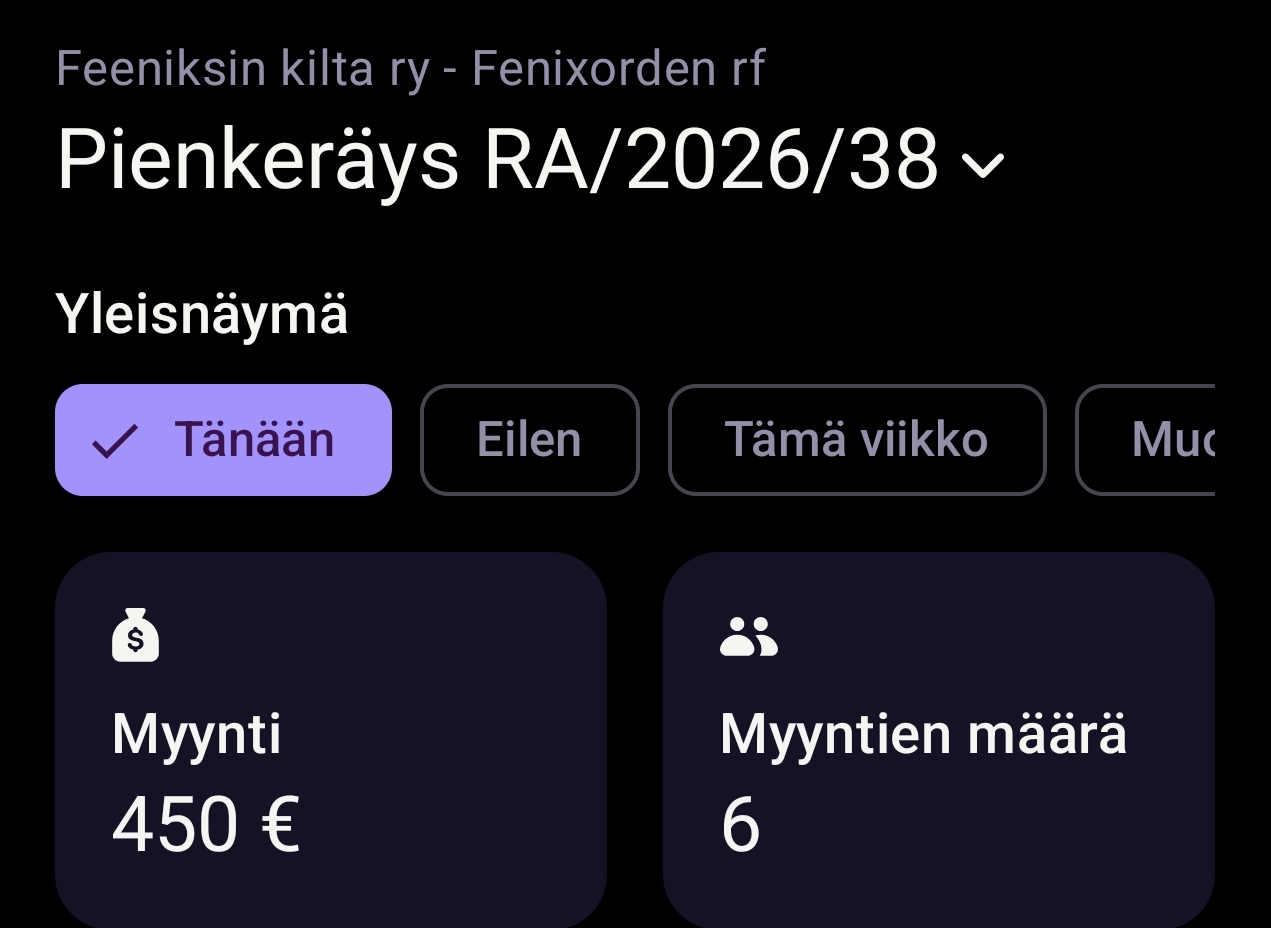This screenshot has width=1271, height=928.
Task: Open the Myynti 450 € card
Action: (330, 740)
